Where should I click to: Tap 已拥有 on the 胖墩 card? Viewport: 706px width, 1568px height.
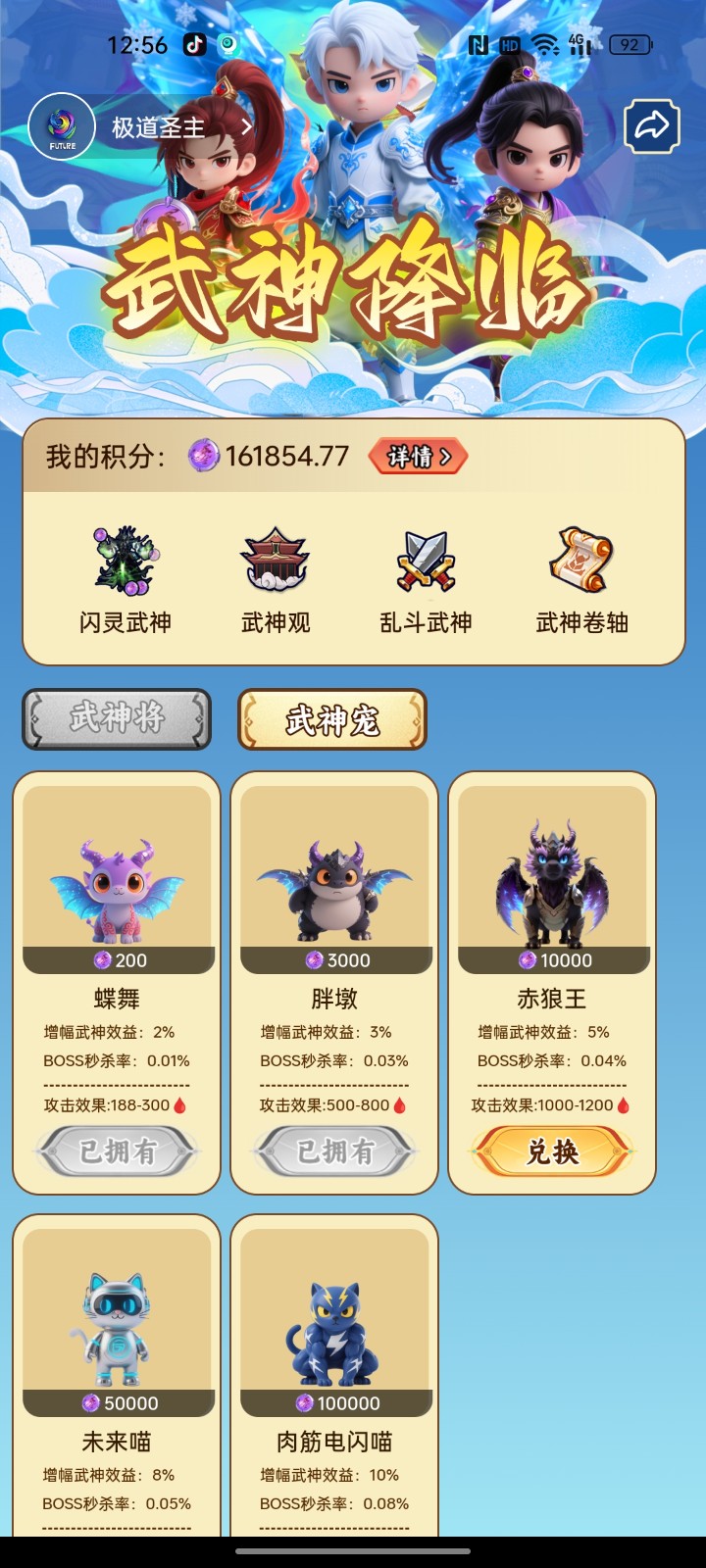(x=333, y=1151)
